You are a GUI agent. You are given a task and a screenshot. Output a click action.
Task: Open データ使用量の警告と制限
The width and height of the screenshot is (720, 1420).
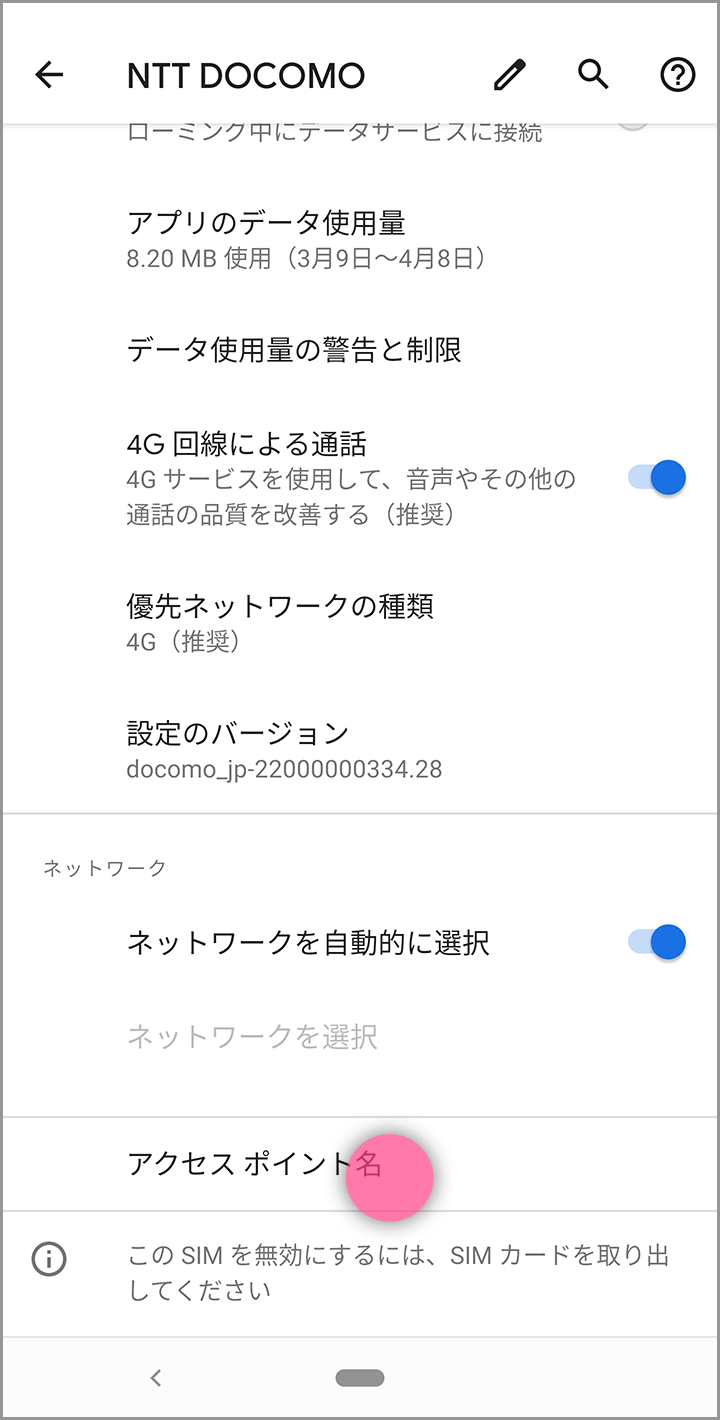(x=294, y=350)
